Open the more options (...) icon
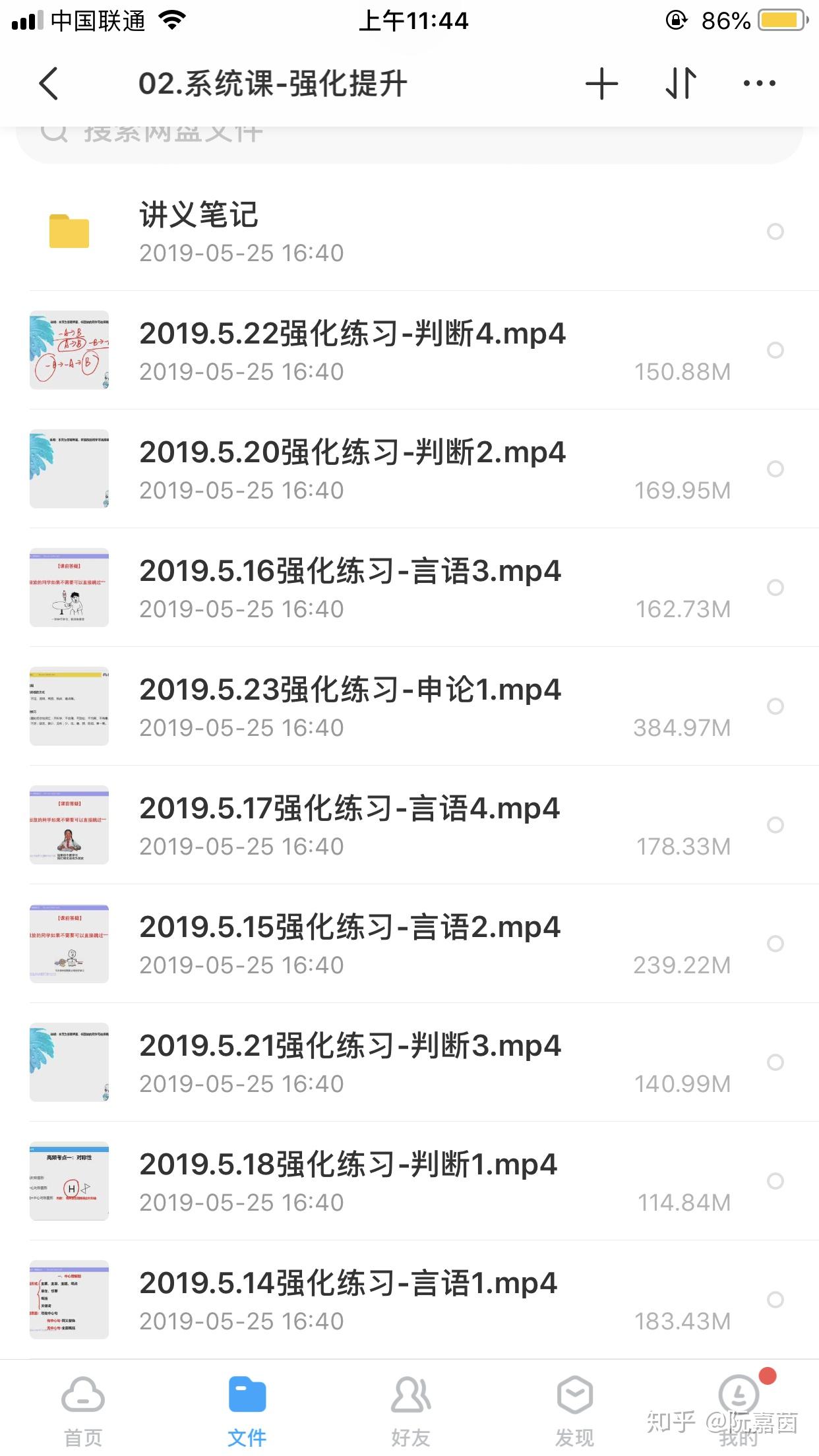 pos(757,84)
